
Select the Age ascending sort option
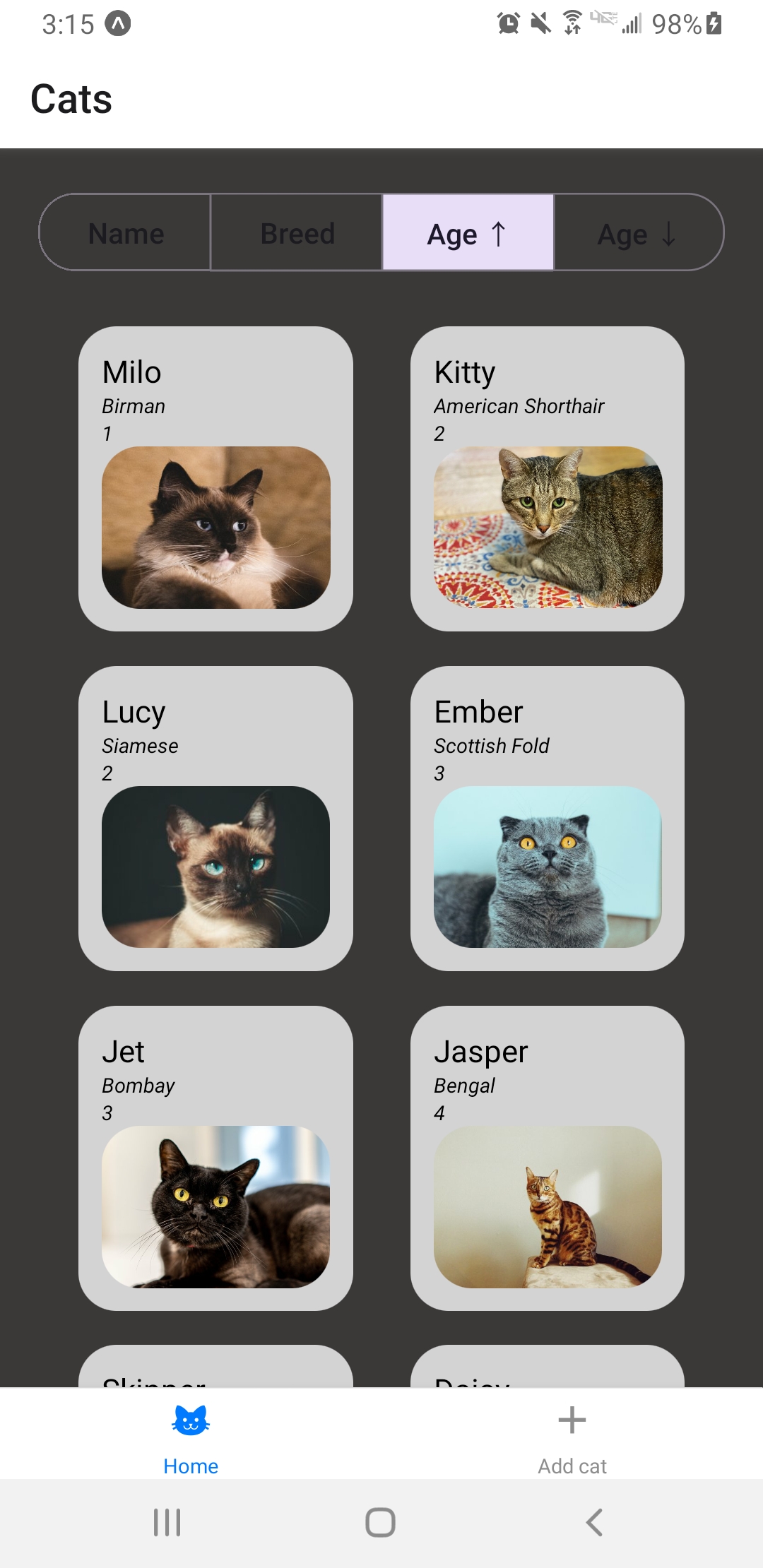468,233
